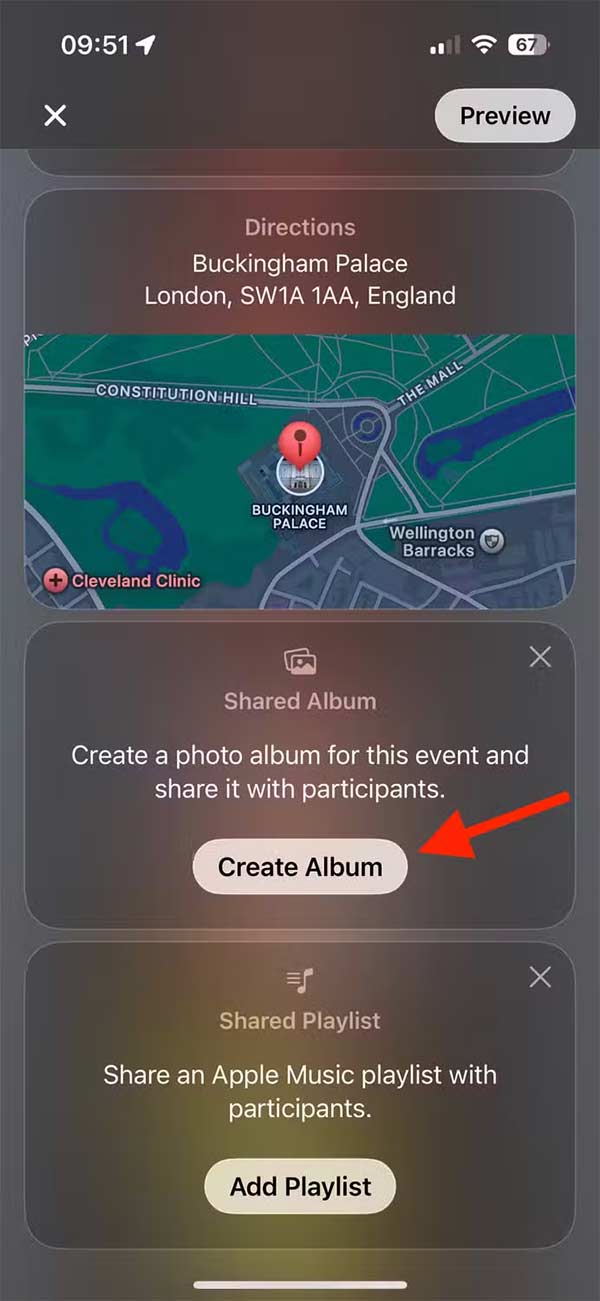Remove the Shared Album card

(x=540, y=657)
